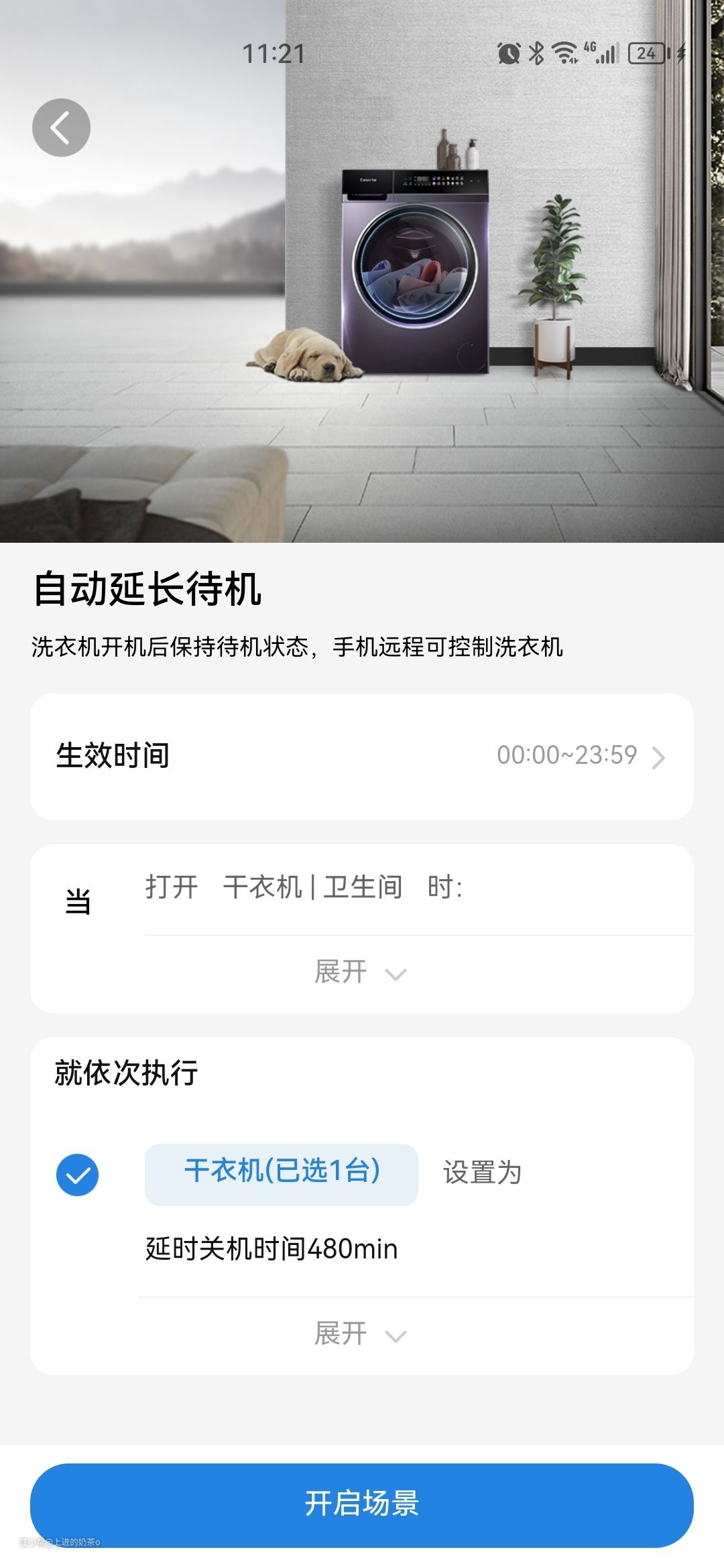724x1568 pixels.
Task: Expand the 当 condition section
Action: point(360,972)
